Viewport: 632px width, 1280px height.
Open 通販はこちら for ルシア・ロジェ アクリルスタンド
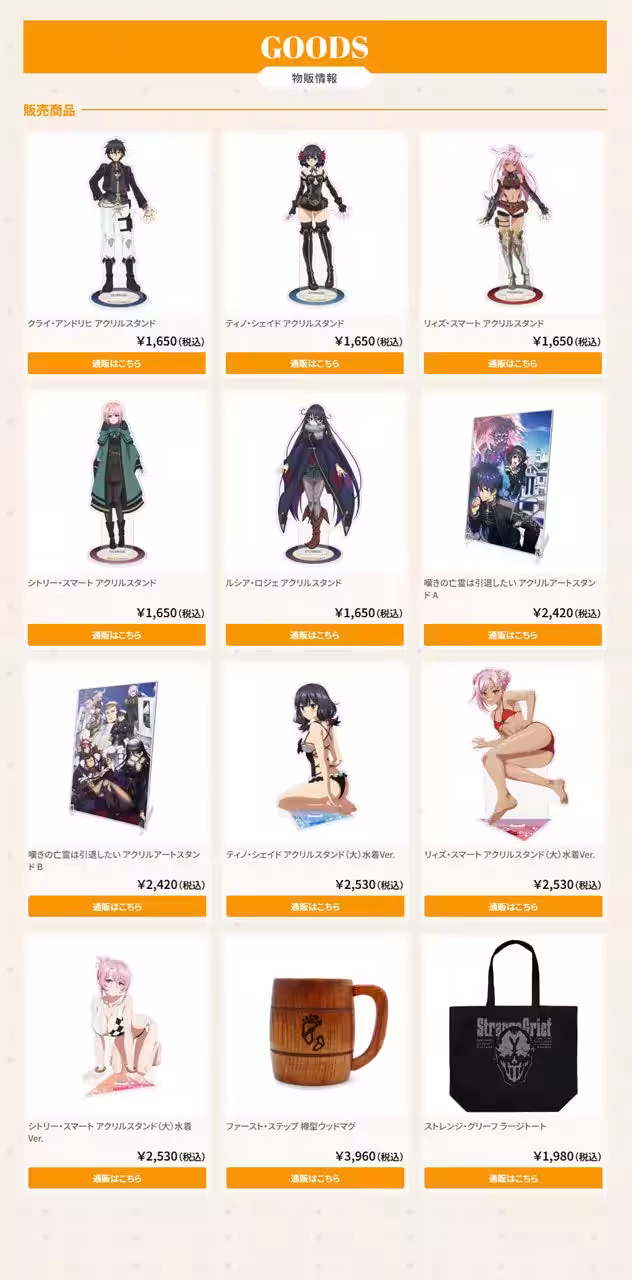(x=315, y=635)
